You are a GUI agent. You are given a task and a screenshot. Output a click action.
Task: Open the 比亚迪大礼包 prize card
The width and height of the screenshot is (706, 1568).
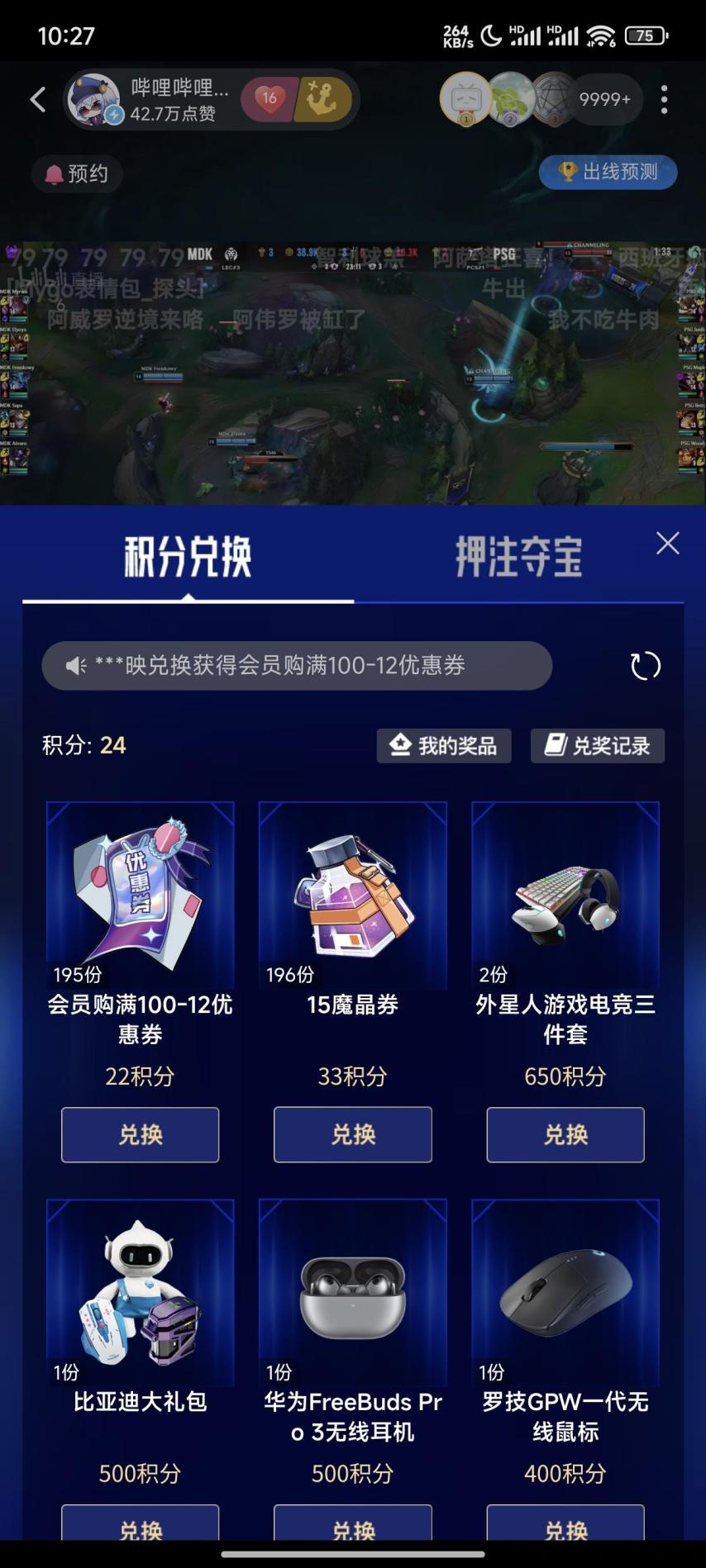point(140,1293)
